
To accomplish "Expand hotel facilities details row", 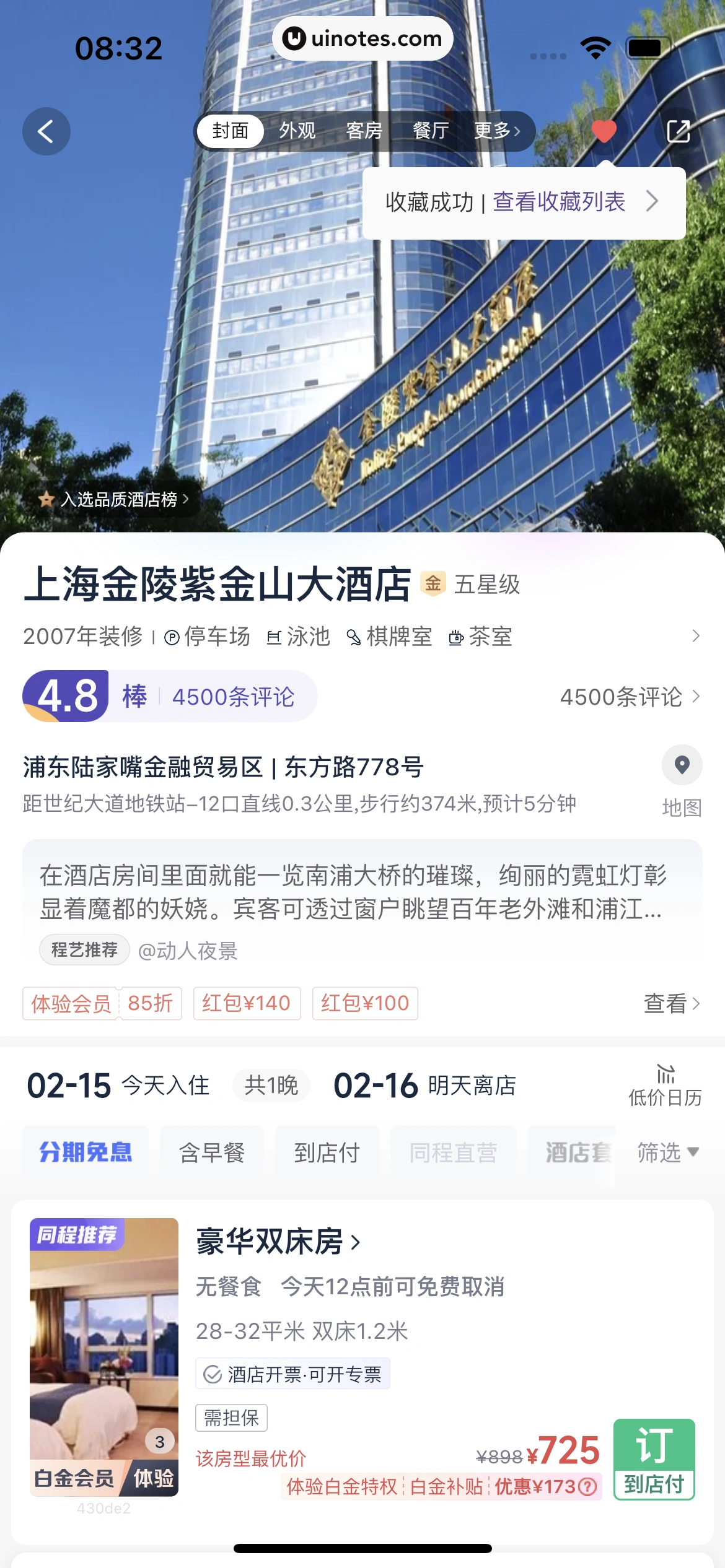I will (x=695, y=636).
